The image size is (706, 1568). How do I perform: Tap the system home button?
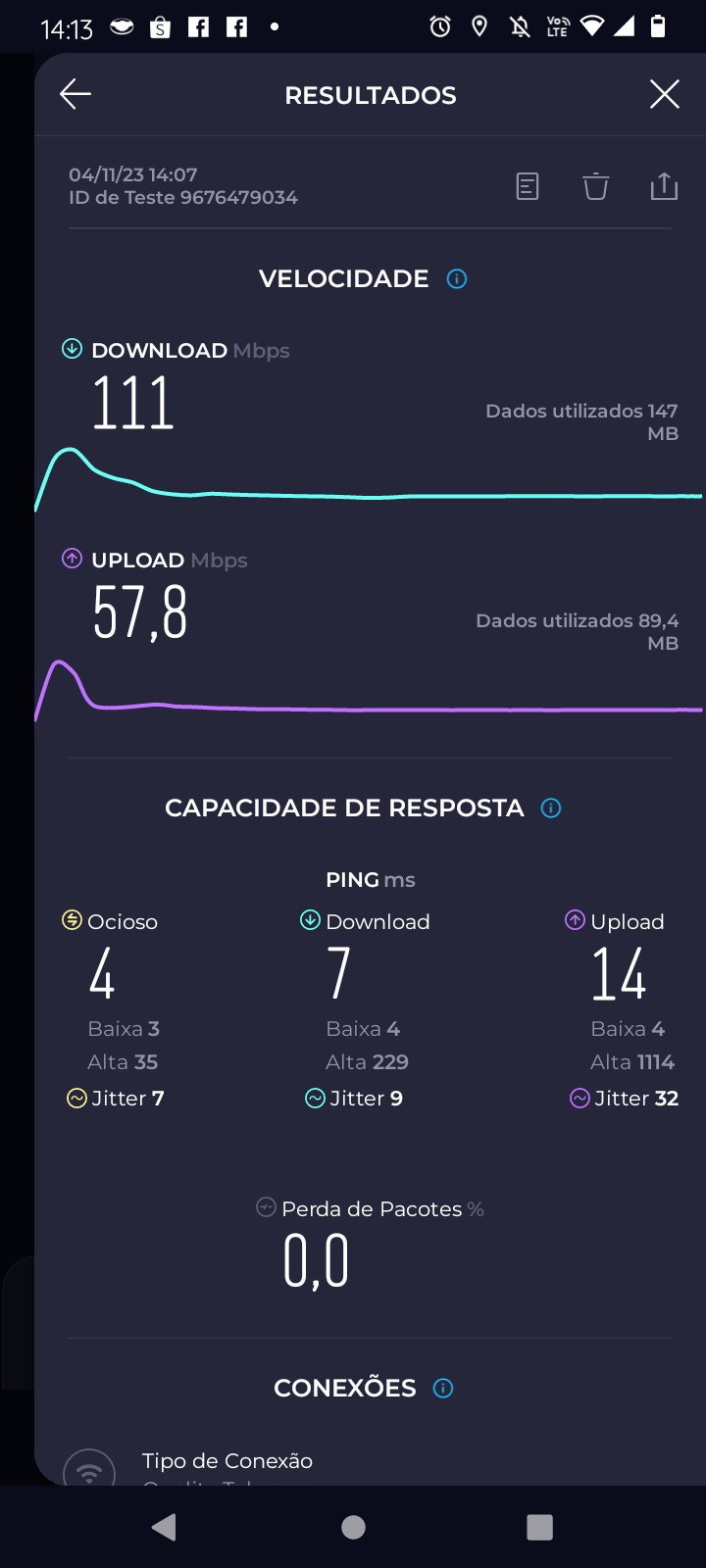tap(353, 1527)
